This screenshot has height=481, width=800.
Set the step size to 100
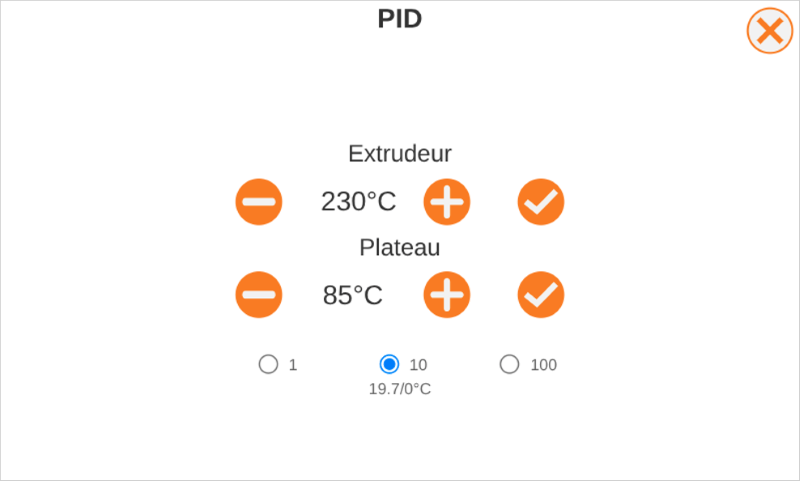[x=510, y=364]
